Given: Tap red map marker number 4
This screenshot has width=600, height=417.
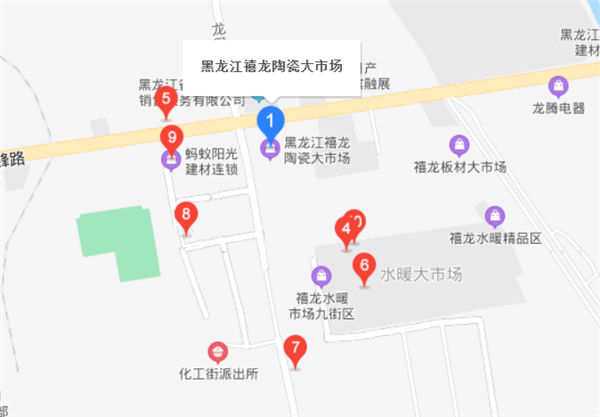Looking at the screenshot, I should click(346, 229).
